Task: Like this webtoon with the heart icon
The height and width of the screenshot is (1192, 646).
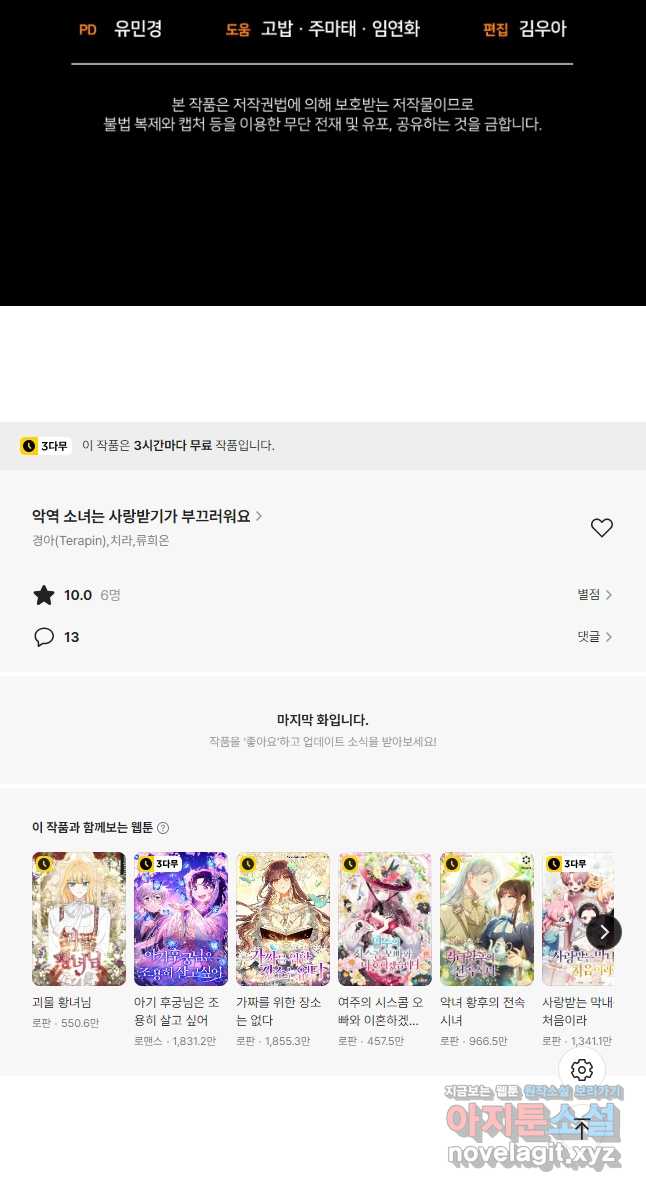Action: click(601, 528)
